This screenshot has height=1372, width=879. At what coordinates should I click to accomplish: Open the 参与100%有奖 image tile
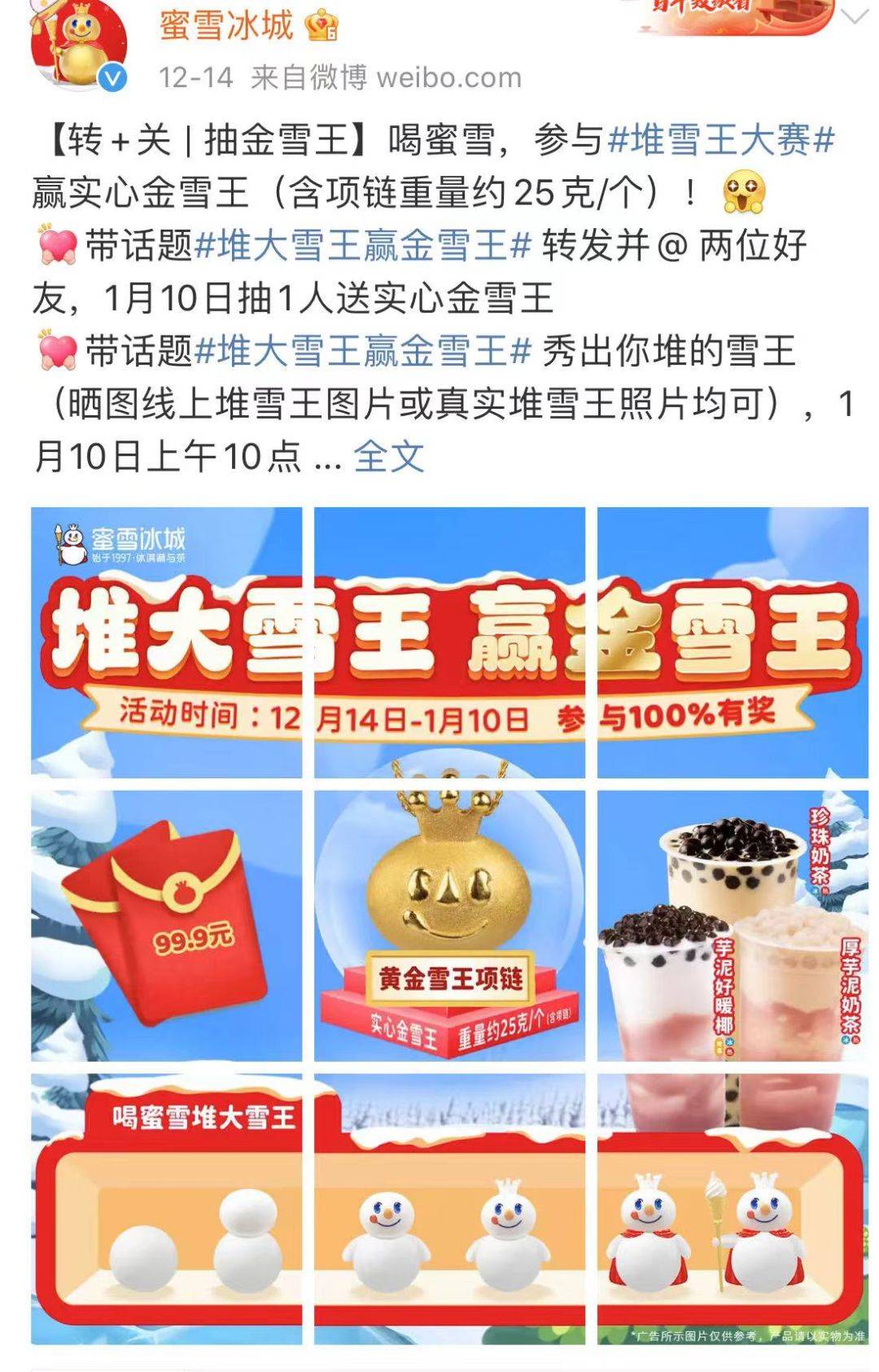pyautogui.click(x=732, y=642)
